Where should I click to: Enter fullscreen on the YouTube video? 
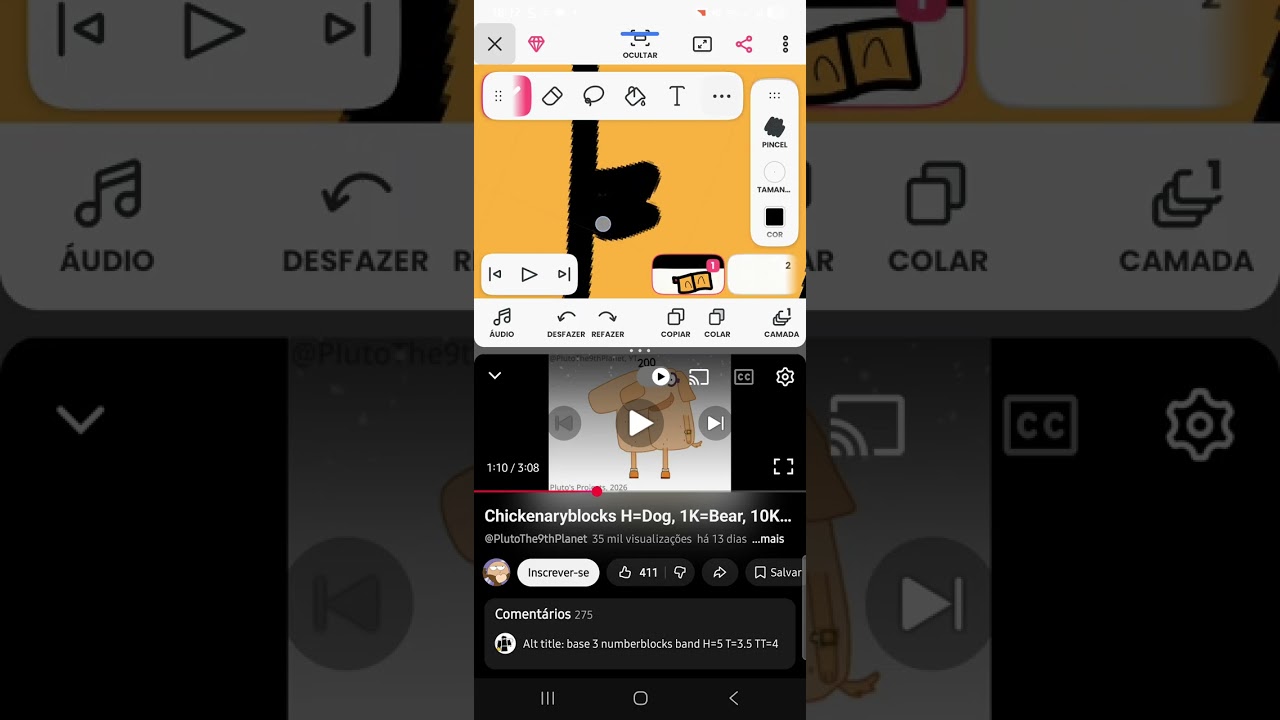tap(783, 467)
